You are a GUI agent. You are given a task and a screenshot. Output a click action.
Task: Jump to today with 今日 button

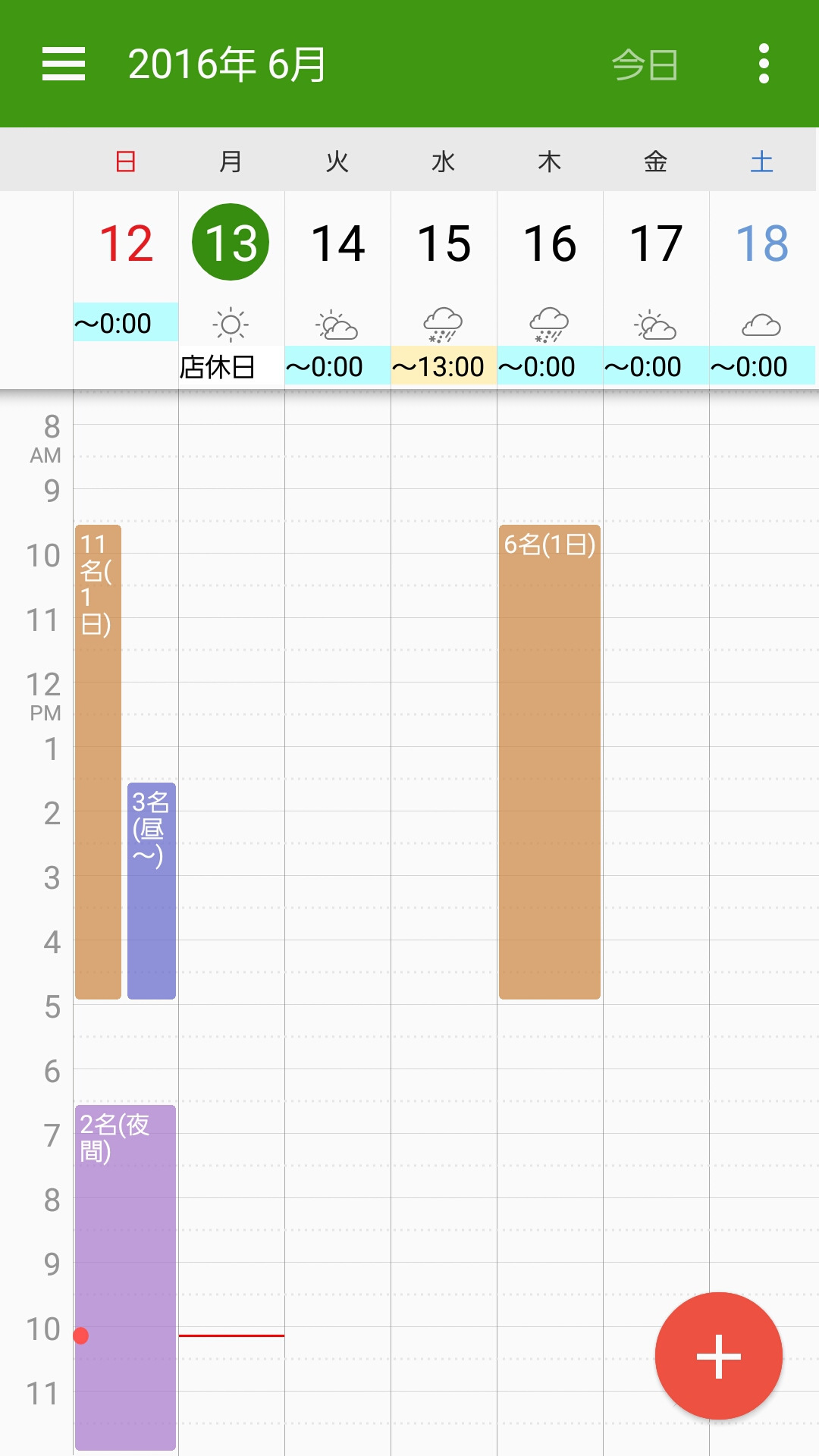point(645,64)
